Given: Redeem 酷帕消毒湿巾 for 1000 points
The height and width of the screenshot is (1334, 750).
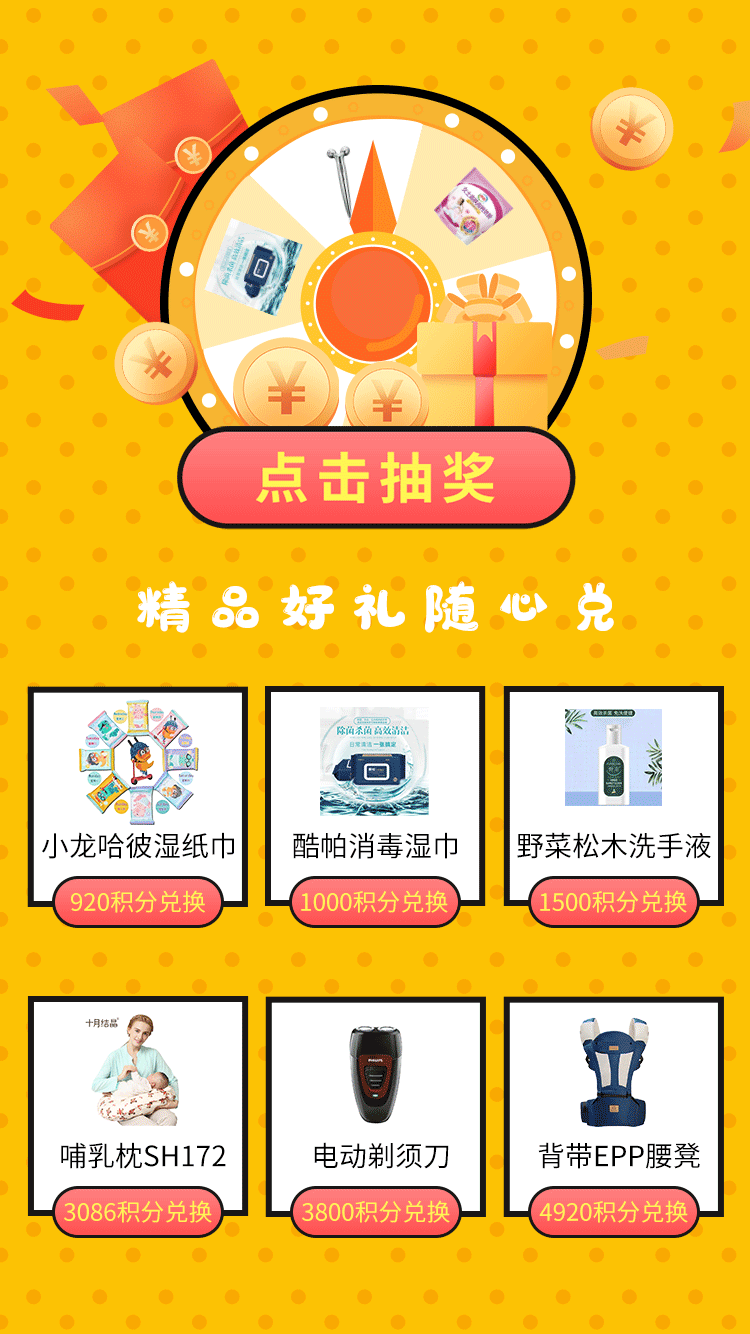Looking at the screenshot, I should tap(374, 902).
